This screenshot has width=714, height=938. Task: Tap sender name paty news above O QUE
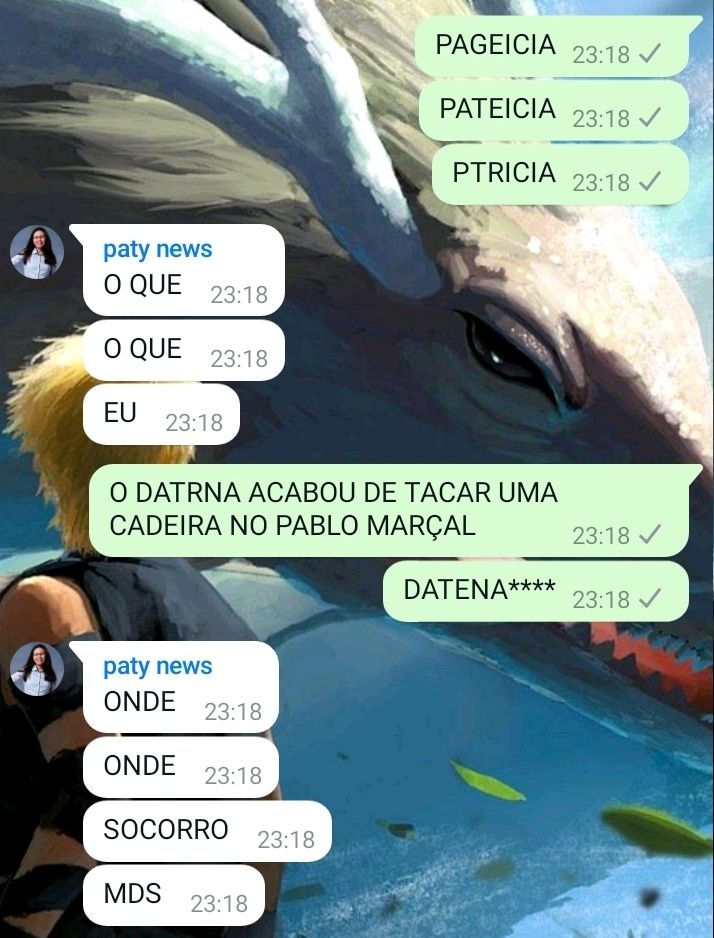158,250
